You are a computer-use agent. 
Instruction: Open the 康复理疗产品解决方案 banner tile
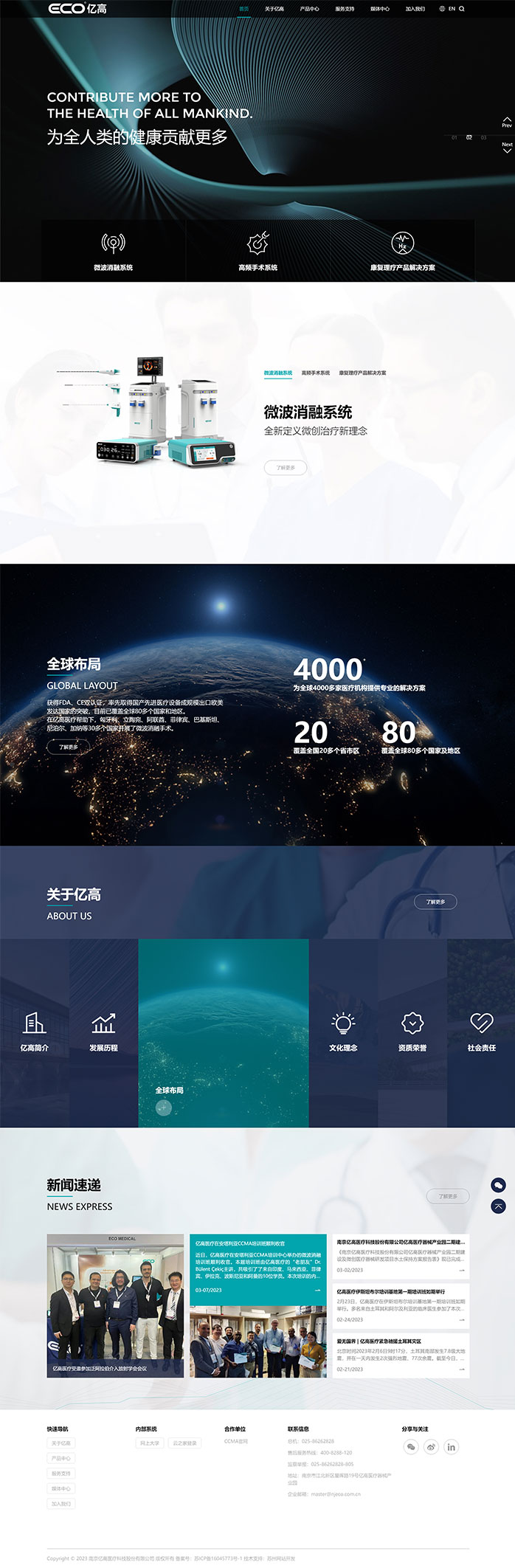[402, 252]
